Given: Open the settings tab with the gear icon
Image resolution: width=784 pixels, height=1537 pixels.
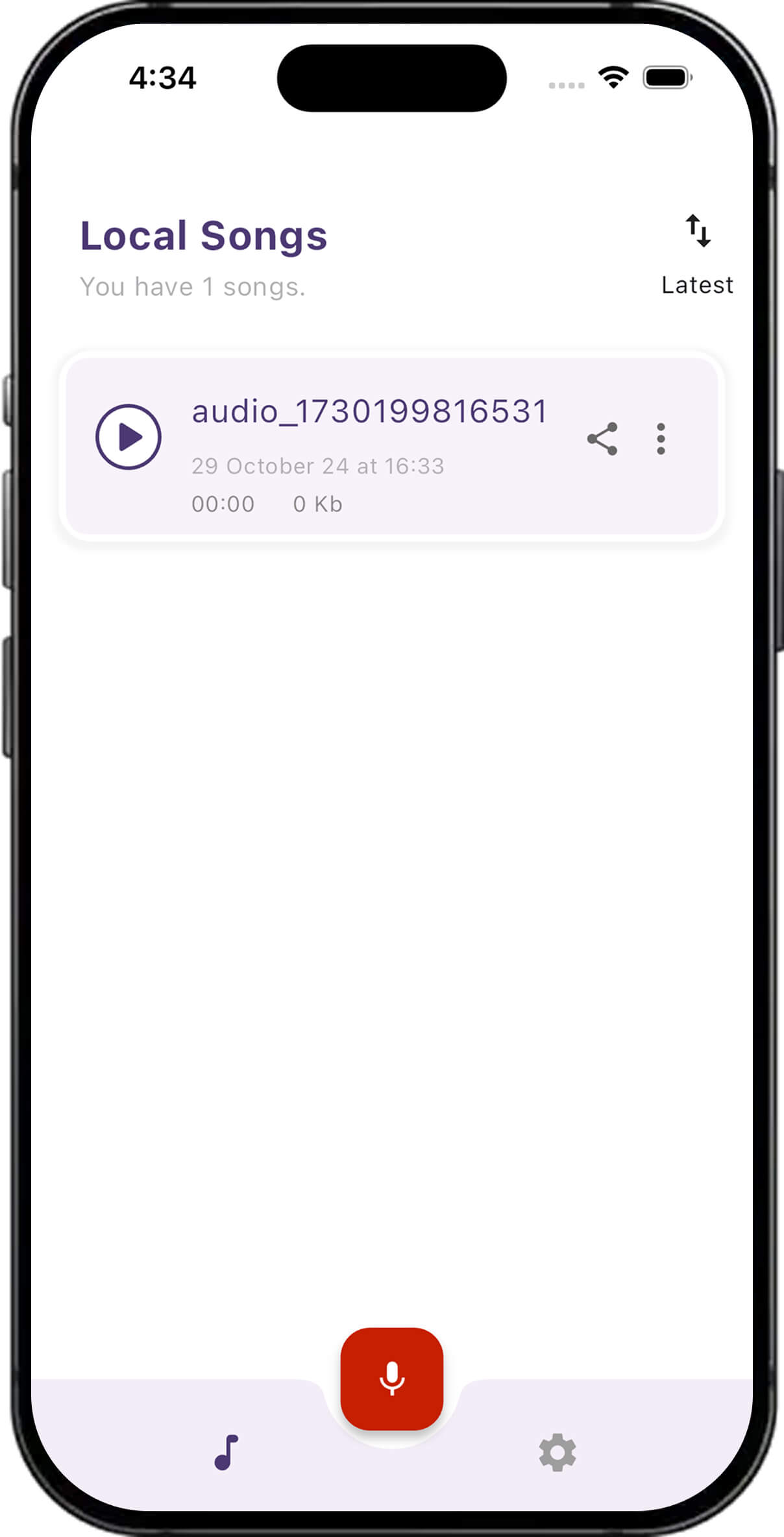Looking at the screenshot, I should [x=557, y=1452].
